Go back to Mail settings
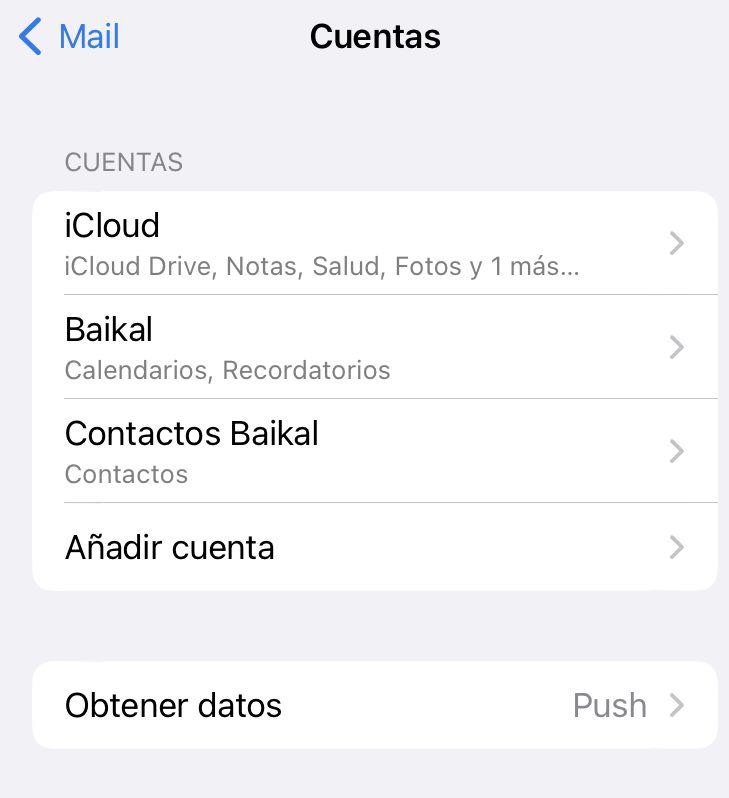 point(70,37)
